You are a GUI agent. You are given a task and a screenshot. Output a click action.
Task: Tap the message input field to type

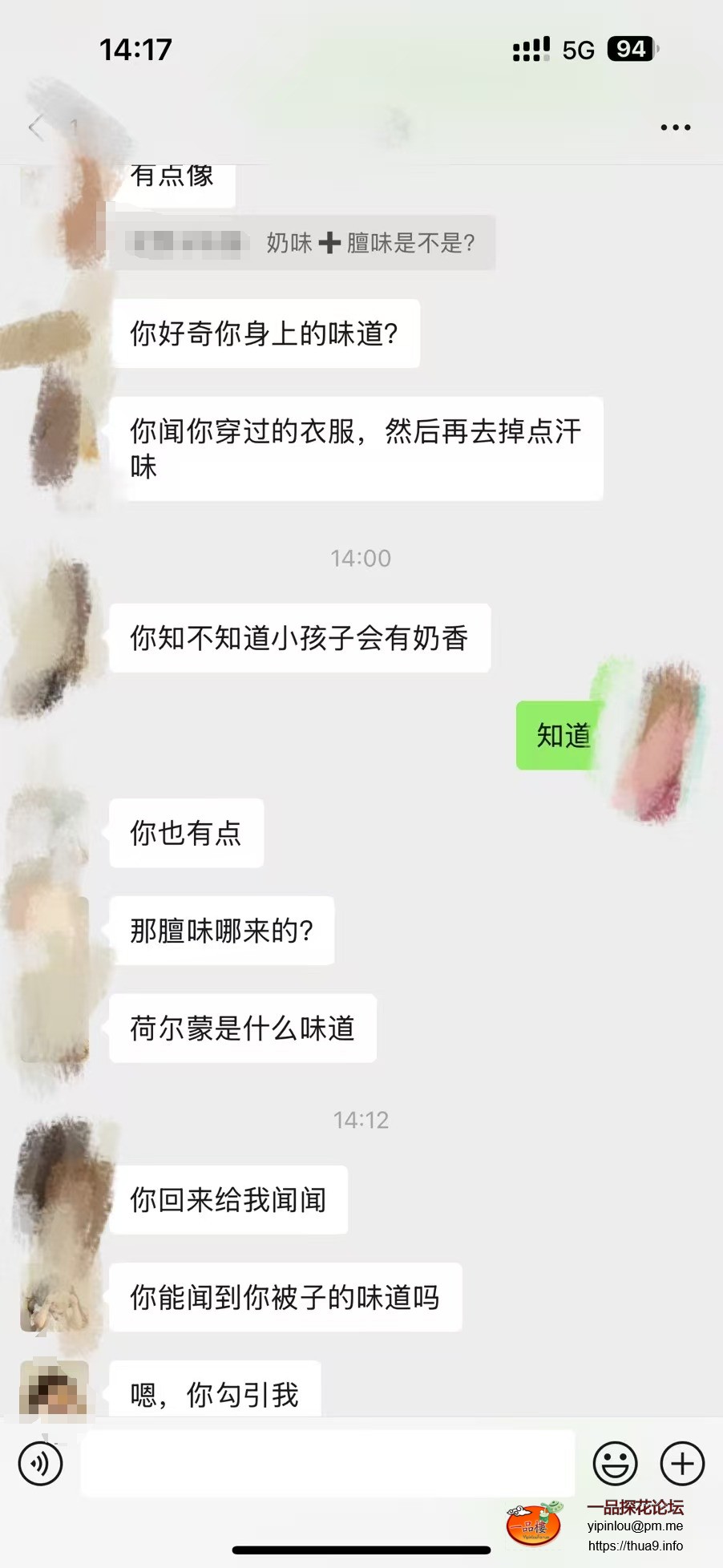tap(329, 1462)
